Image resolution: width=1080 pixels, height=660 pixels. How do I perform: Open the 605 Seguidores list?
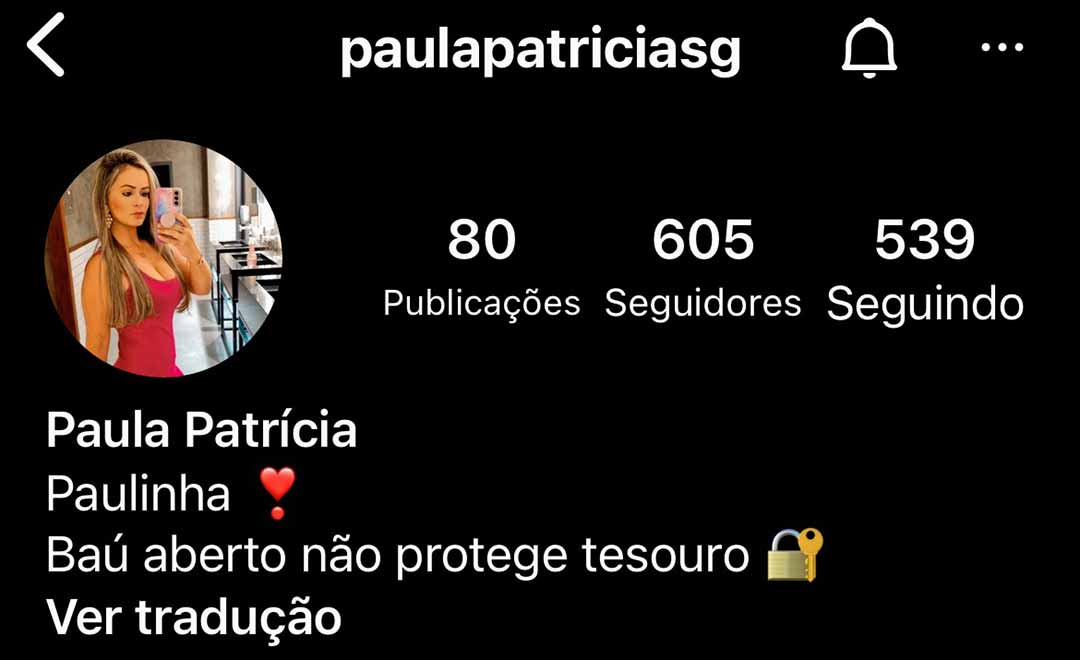pos(702,268)
